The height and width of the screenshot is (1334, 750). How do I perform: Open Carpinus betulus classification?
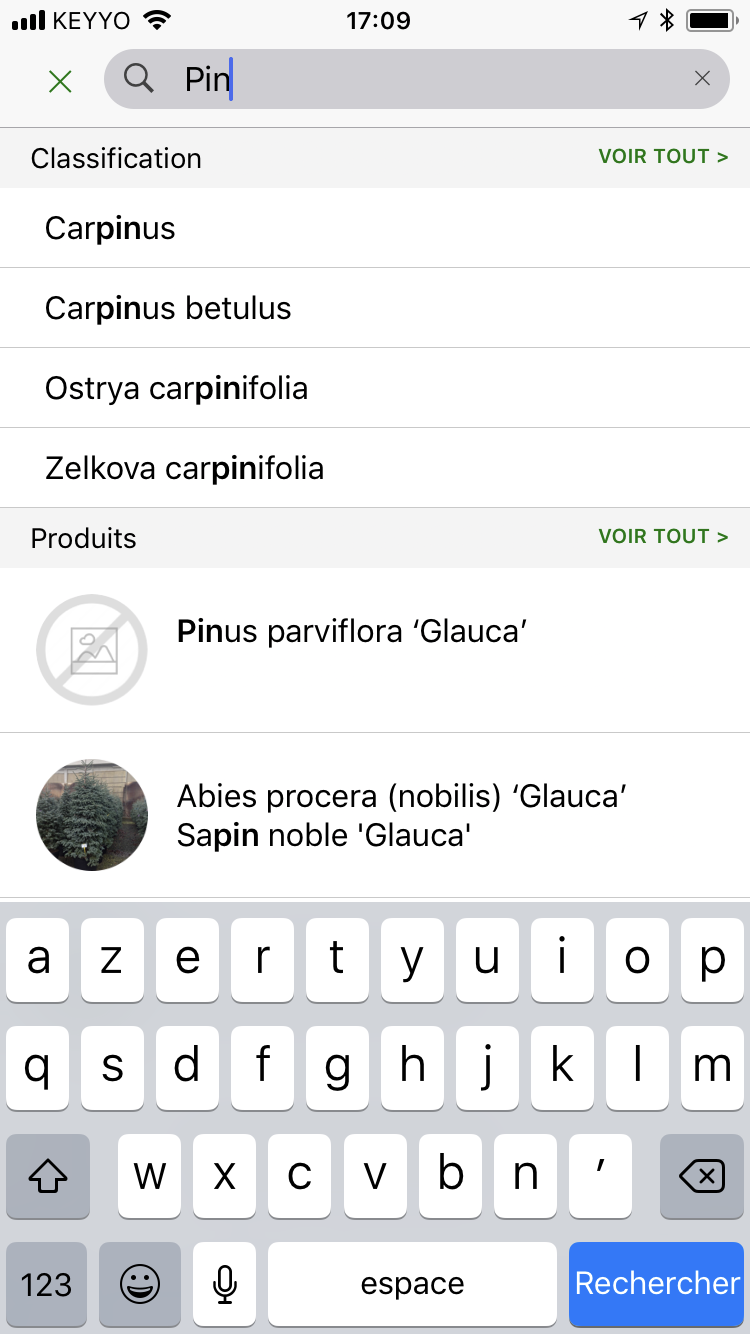tap(375, 308)
